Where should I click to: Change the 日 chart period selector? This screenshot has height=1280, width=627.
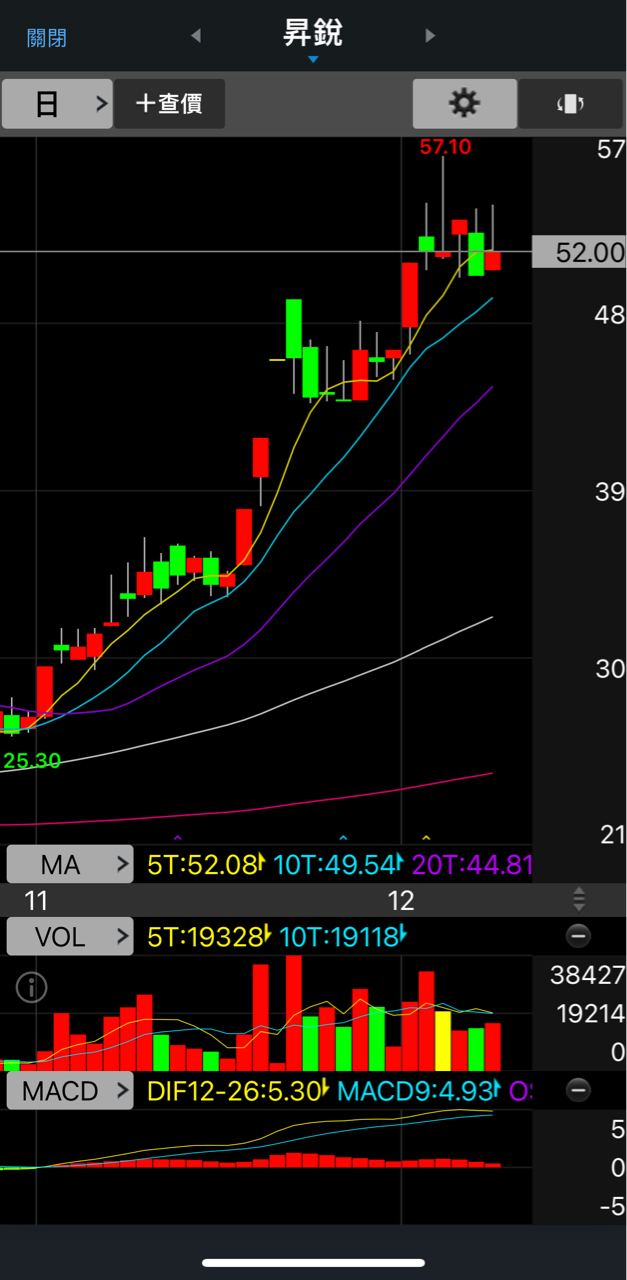57,104
